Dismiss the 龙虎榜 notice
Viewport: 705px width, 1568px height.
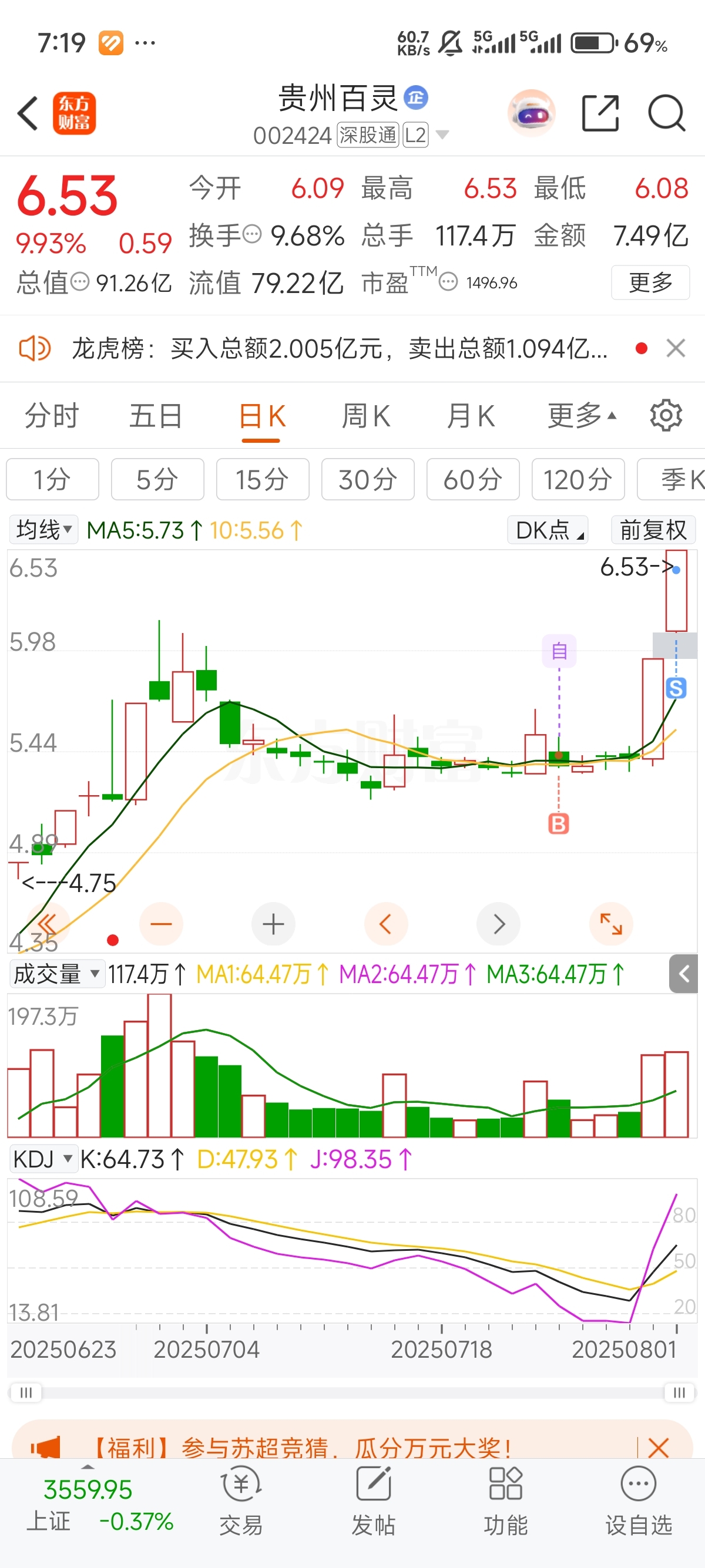(x=676, y=349)
